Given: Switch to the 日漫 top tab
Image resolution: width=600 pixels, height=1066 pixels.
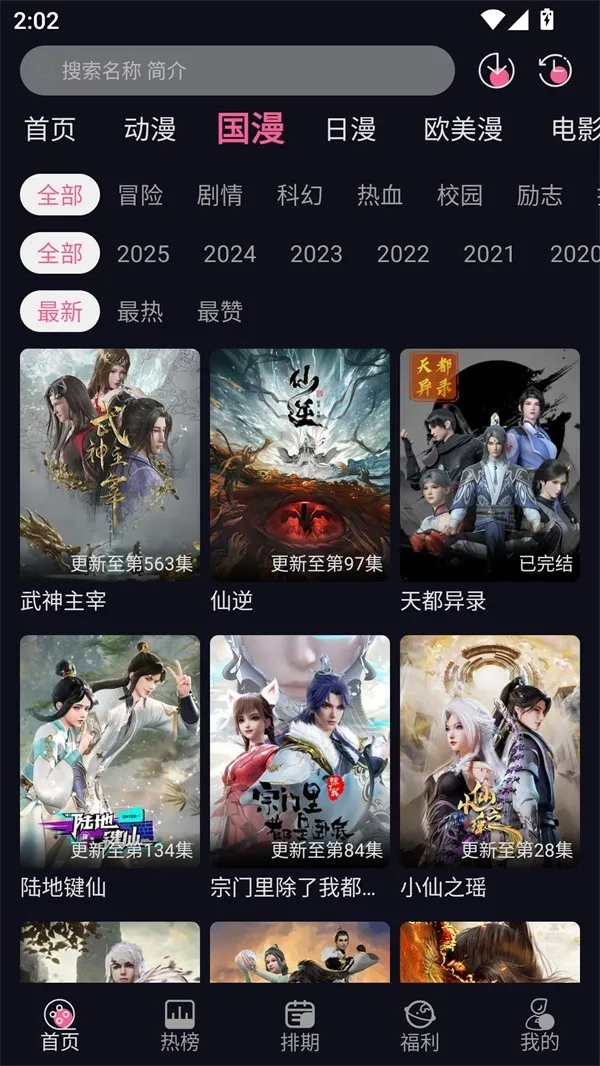Looking at the screenshot, I should coord(351,129).
